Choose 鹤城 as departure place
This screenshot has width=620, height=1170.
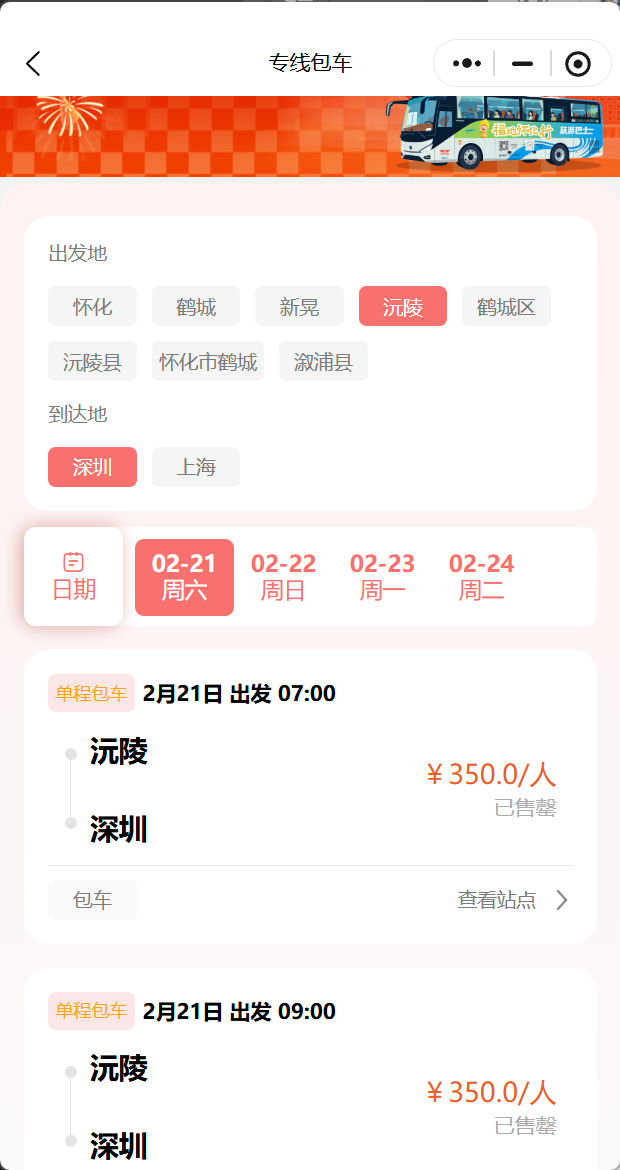coord(196,307)
